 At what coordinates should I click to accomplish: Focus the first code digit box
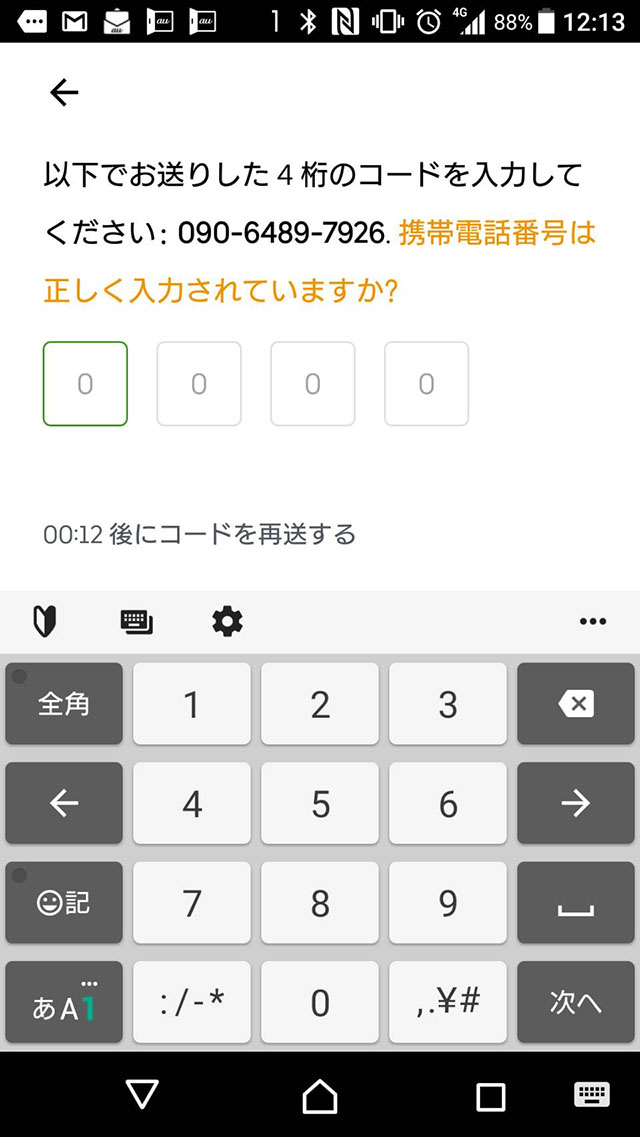coord(85,384)
